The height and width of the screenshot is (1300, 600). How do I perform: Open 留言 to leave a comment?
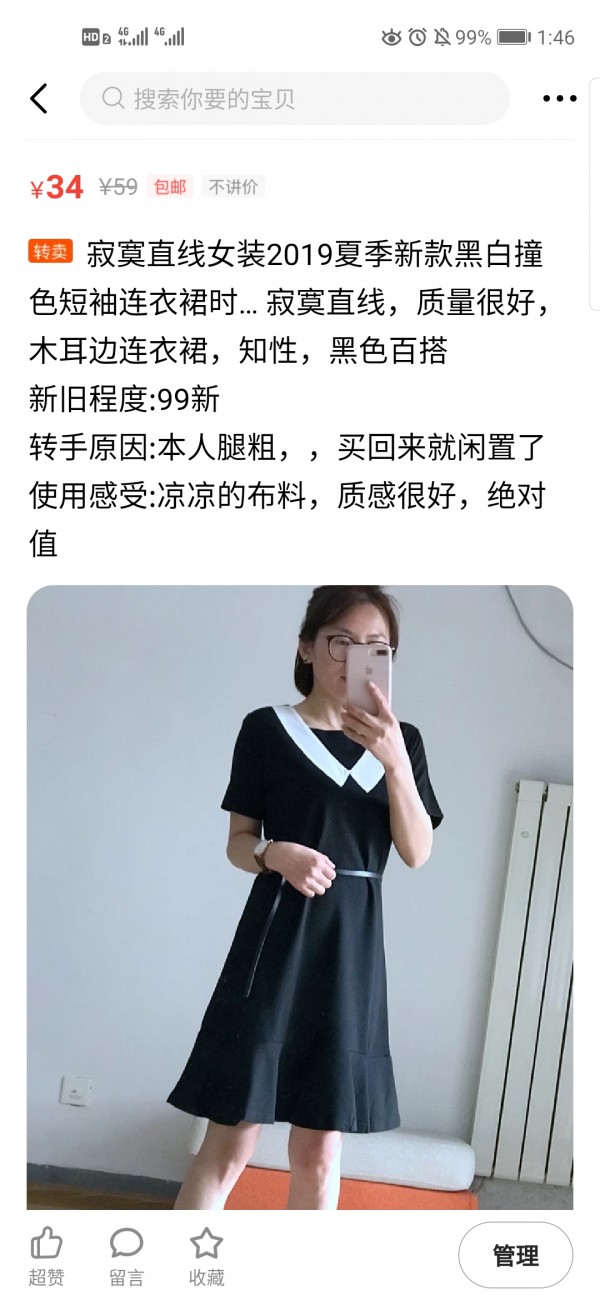tap(126, 1256)
